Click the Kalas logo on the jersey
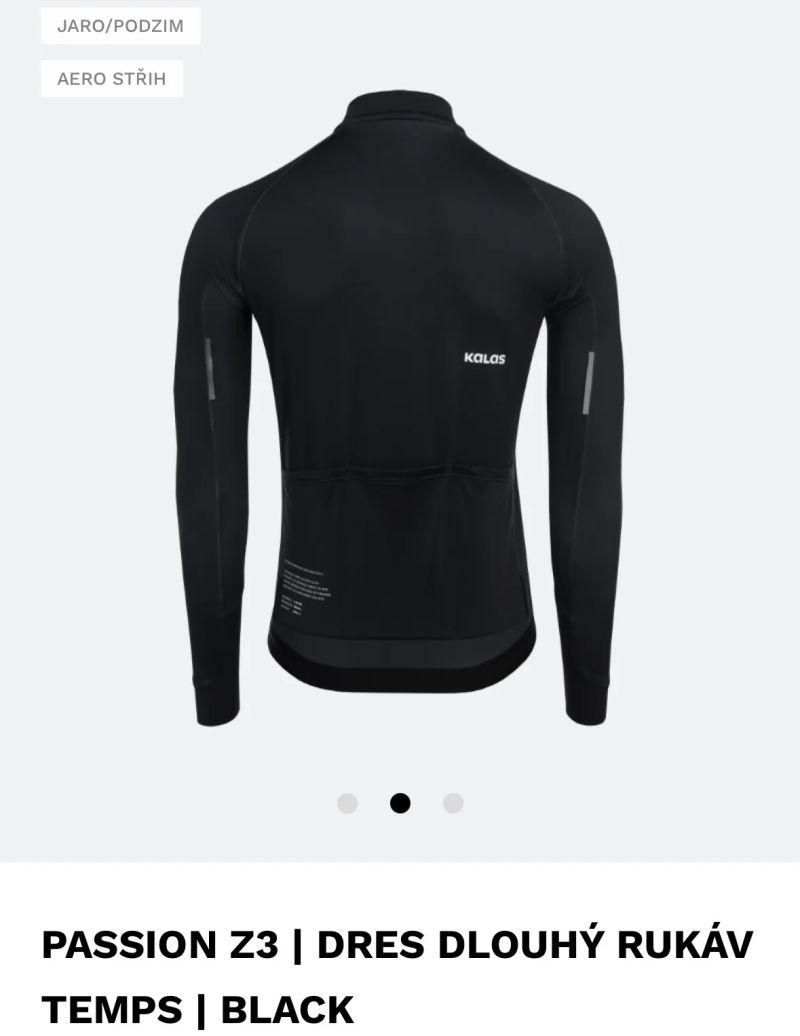 pos(487,355)
